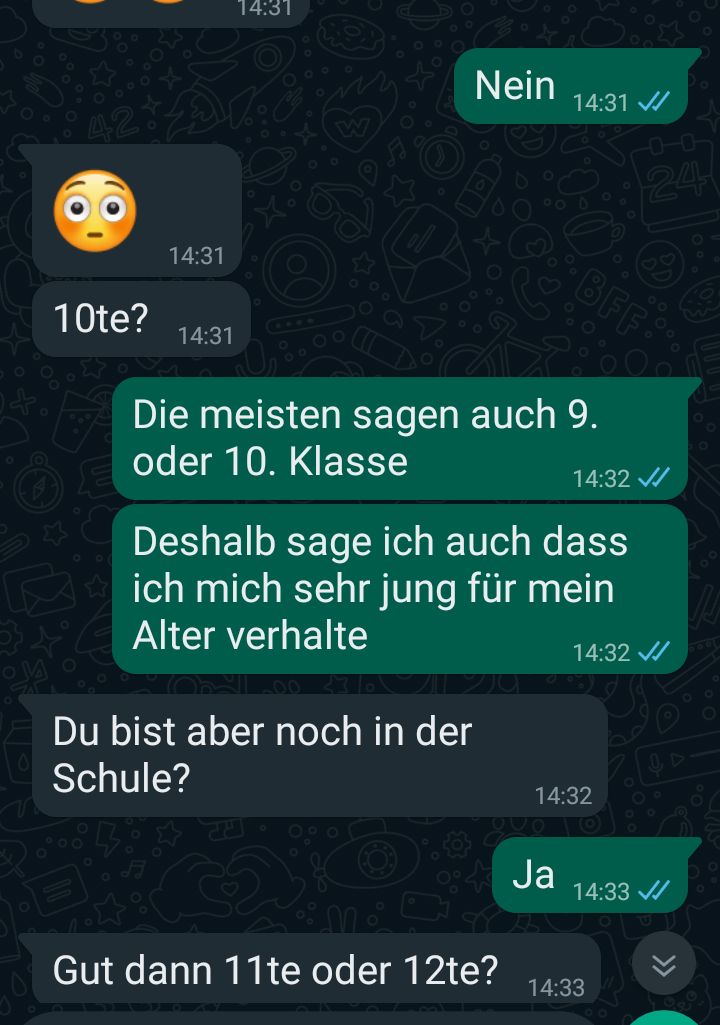Jump to the latest messages

tap(664, 964)
